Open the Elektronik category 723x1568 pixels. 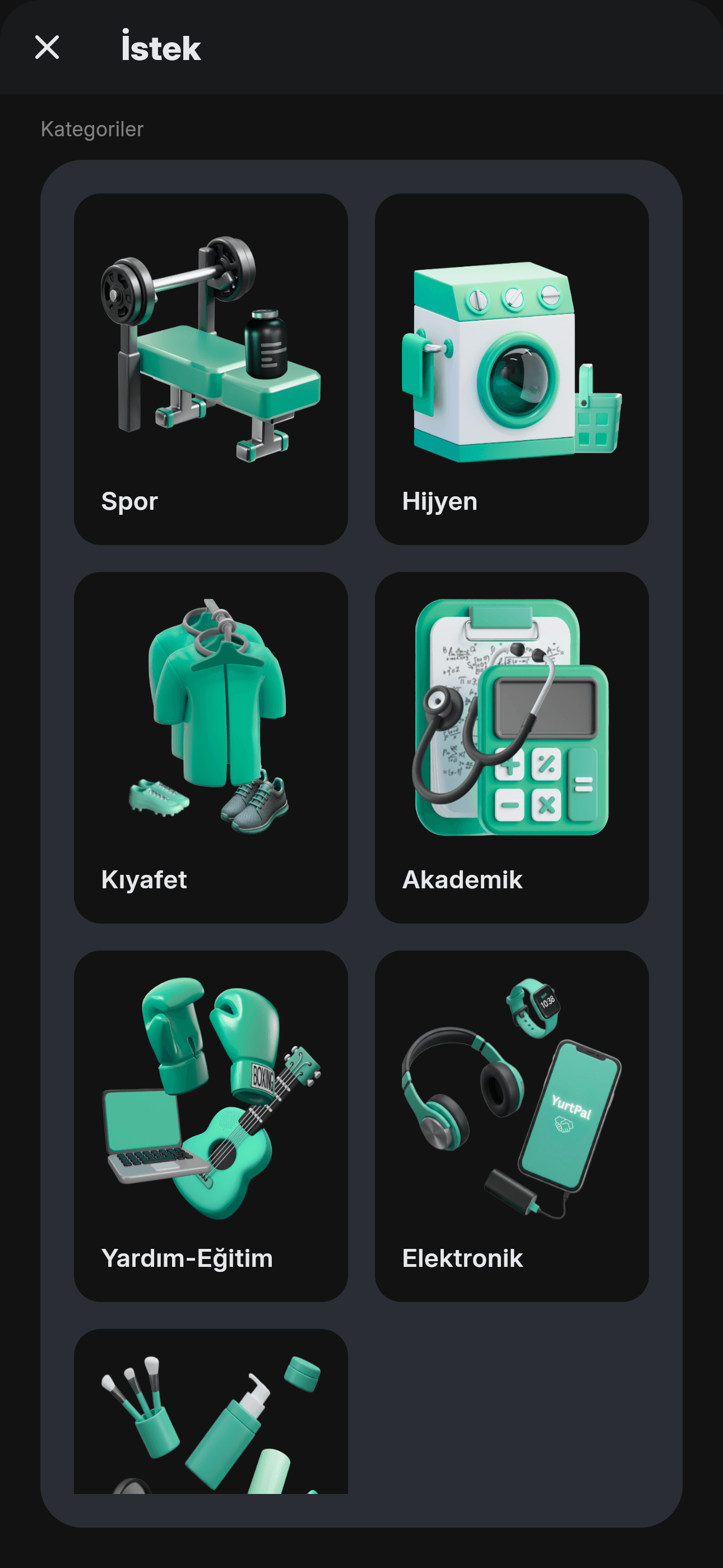point(511,1126)
